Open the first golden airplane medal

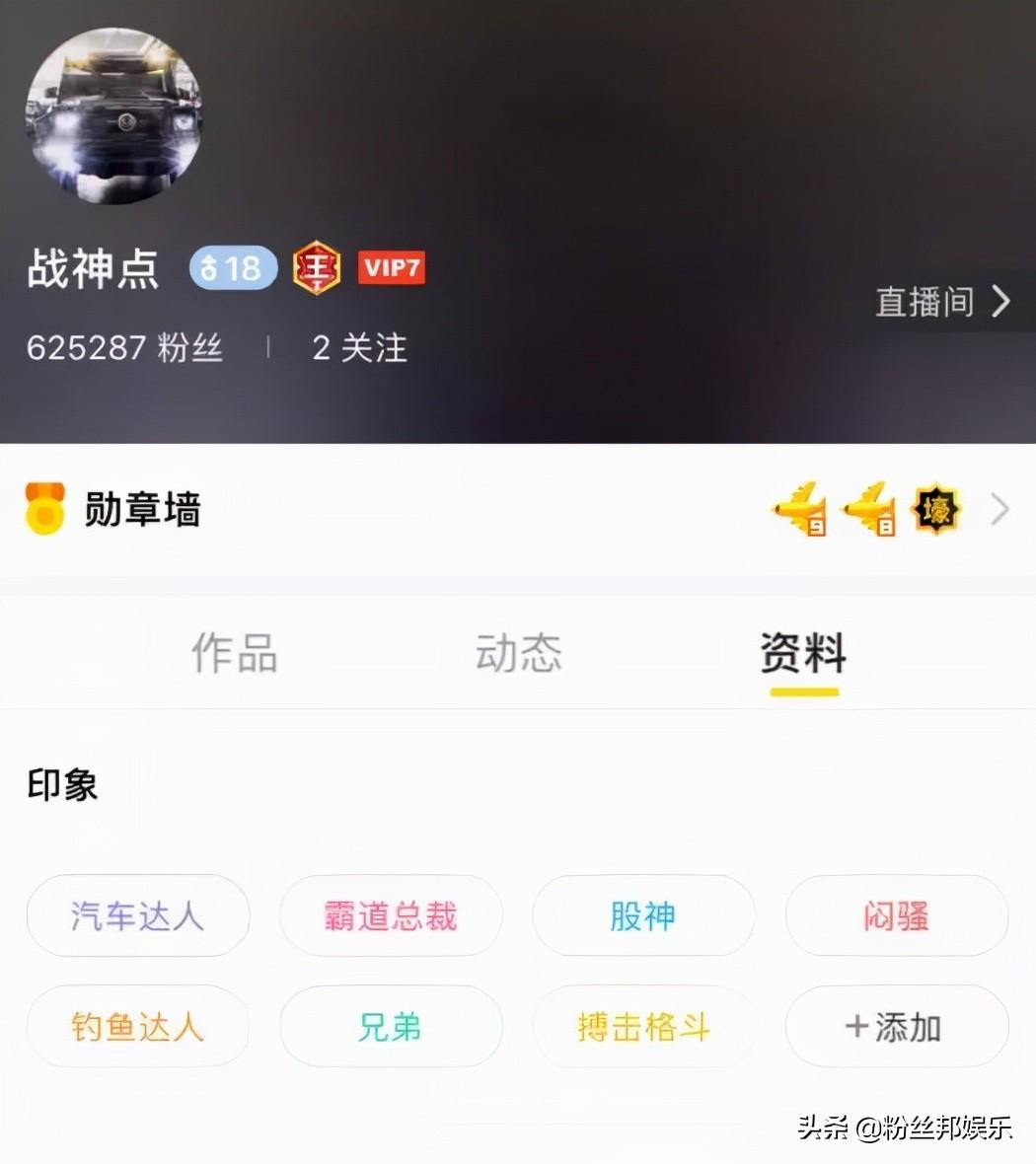[800, 510]
